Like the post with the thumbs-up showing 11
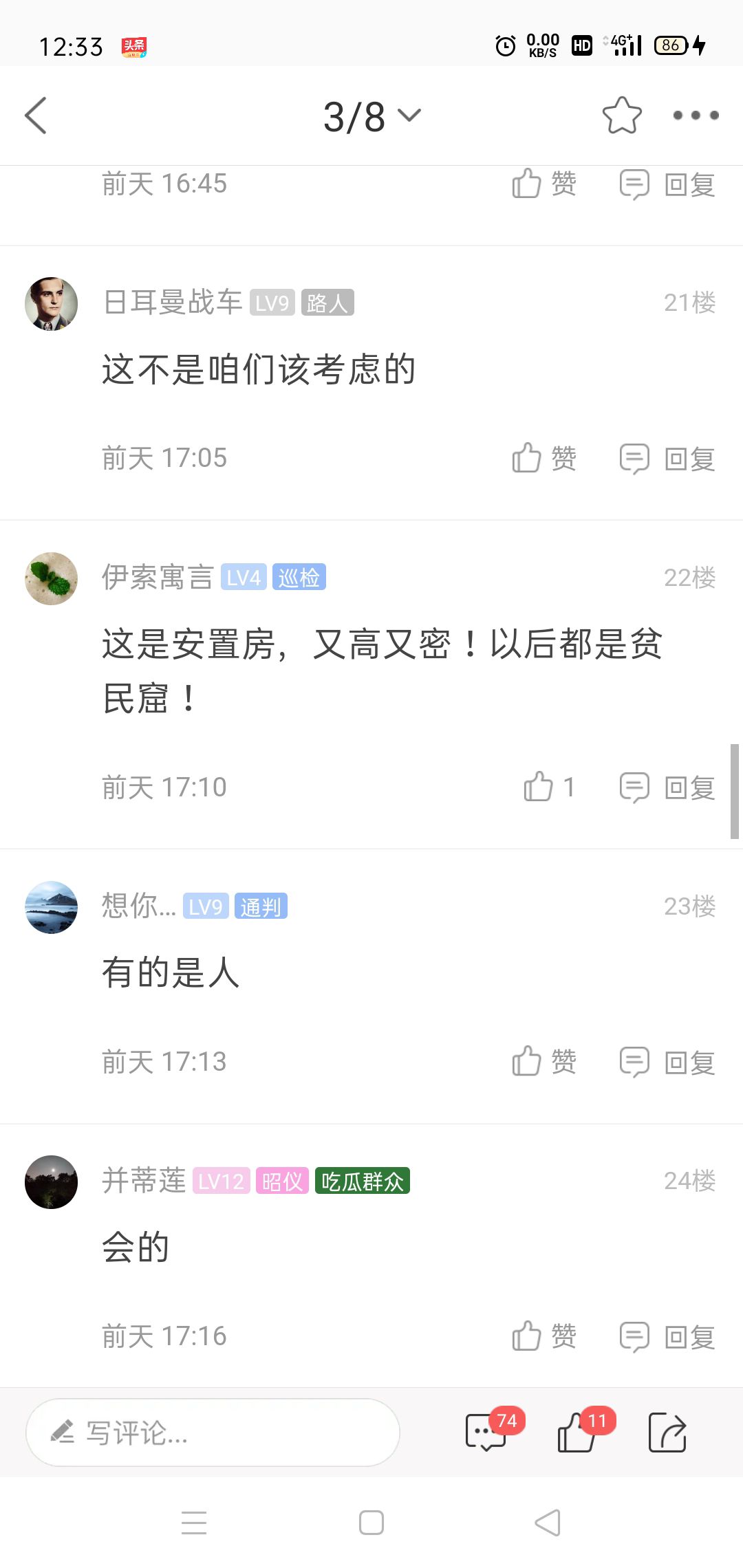 [x=577, y=1433]
